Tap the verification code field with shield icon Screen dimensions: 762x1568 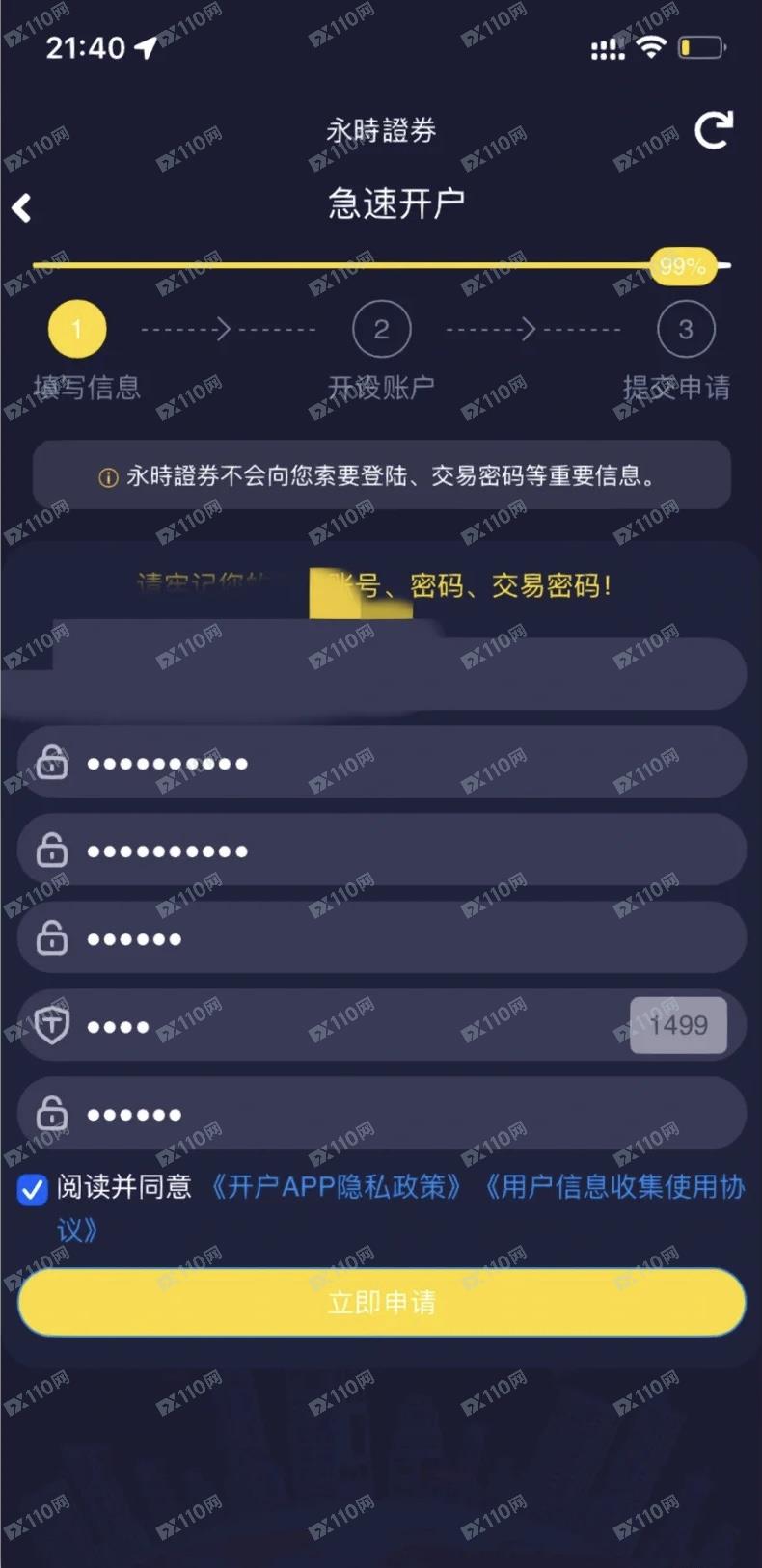[x=338, y=1026]
